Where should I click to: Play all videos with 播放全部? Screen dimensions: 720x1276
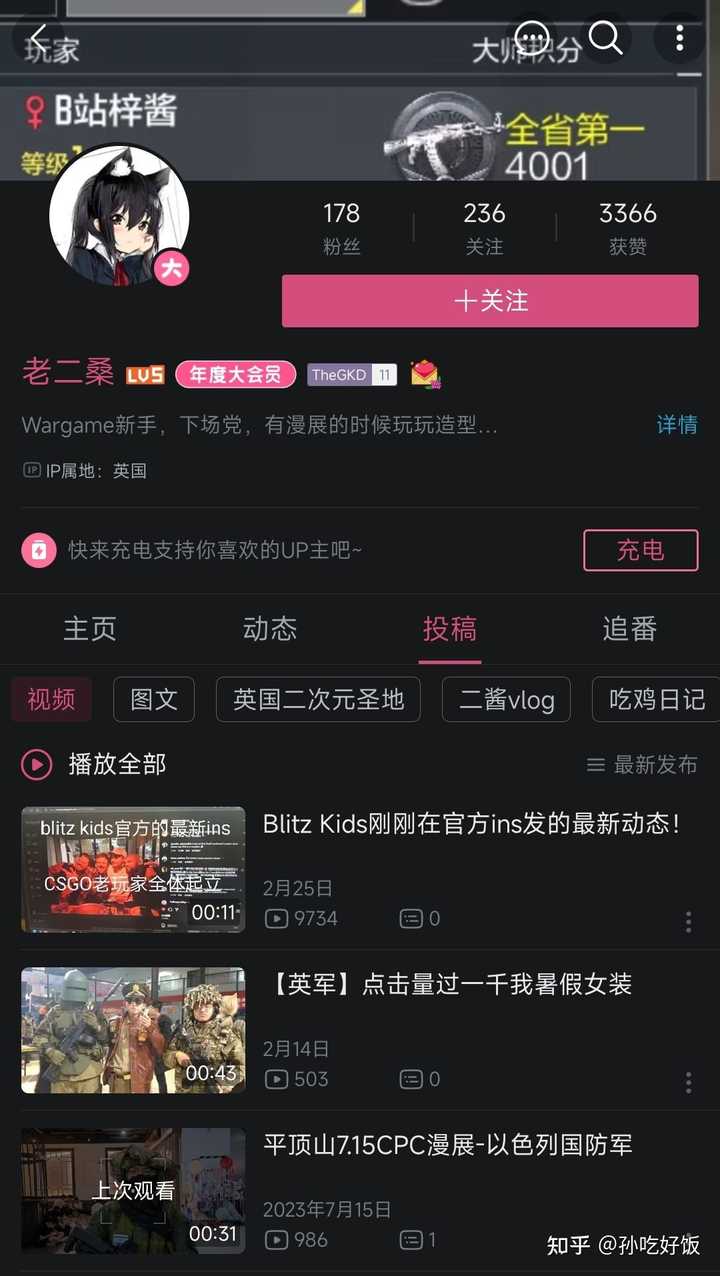pyautogui.click(x=95, y=765)
